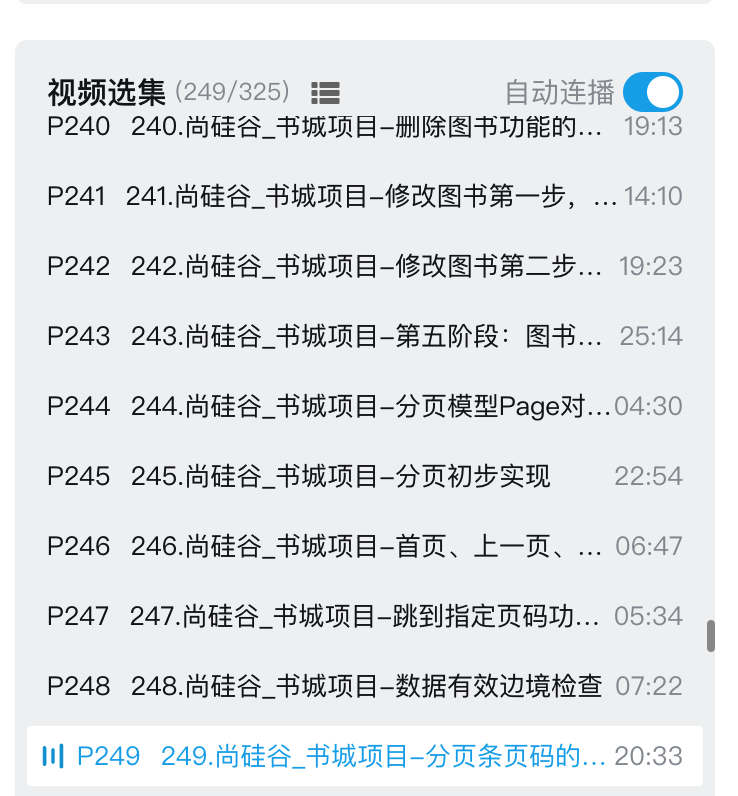Image resolution: width=738 pixels, height=796 pixels.
Task: Play P243 第五阶段 图书 video
Action: [x=365, y=337]
